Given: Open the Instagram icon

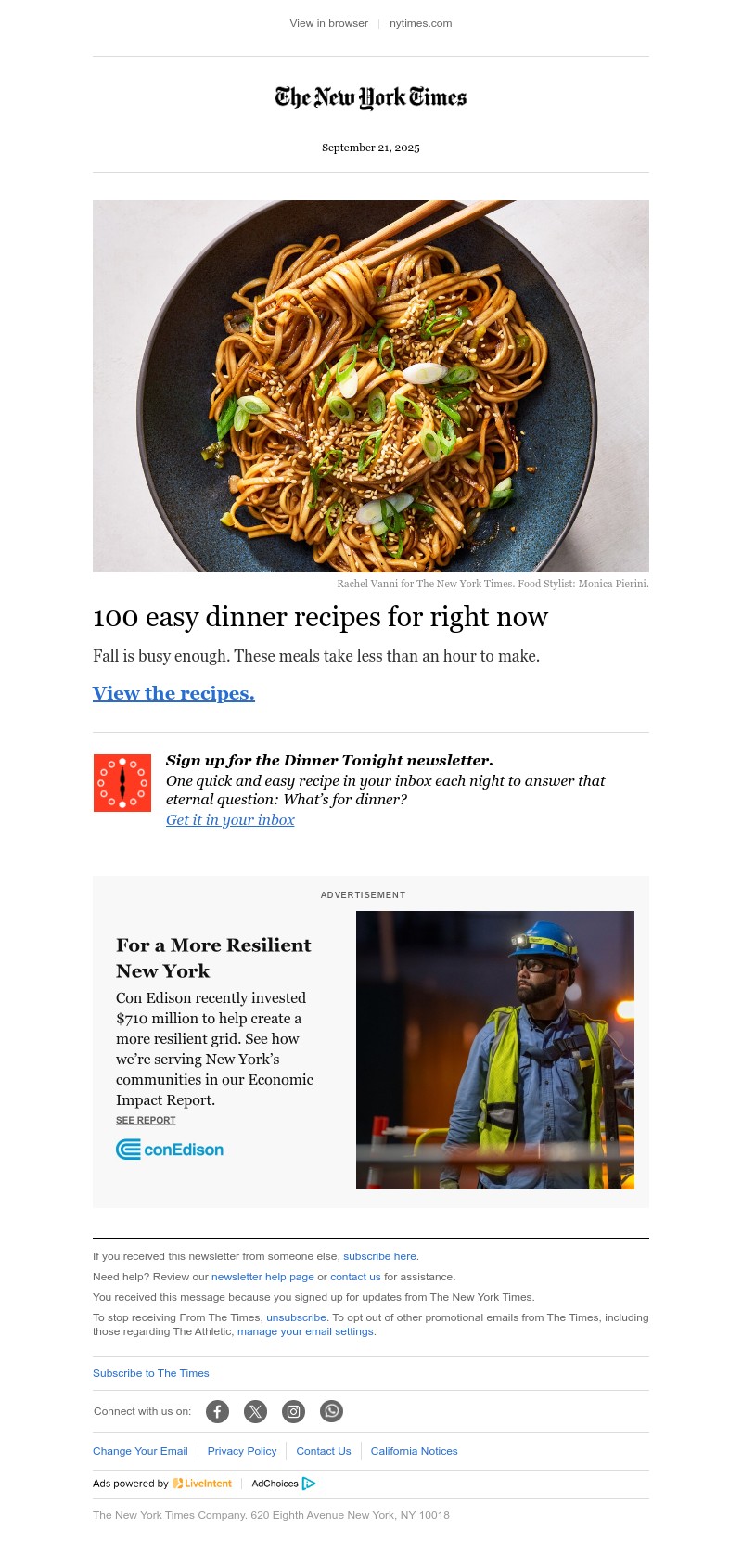Looking at the screenshot, I should [x=293, y=1411].
